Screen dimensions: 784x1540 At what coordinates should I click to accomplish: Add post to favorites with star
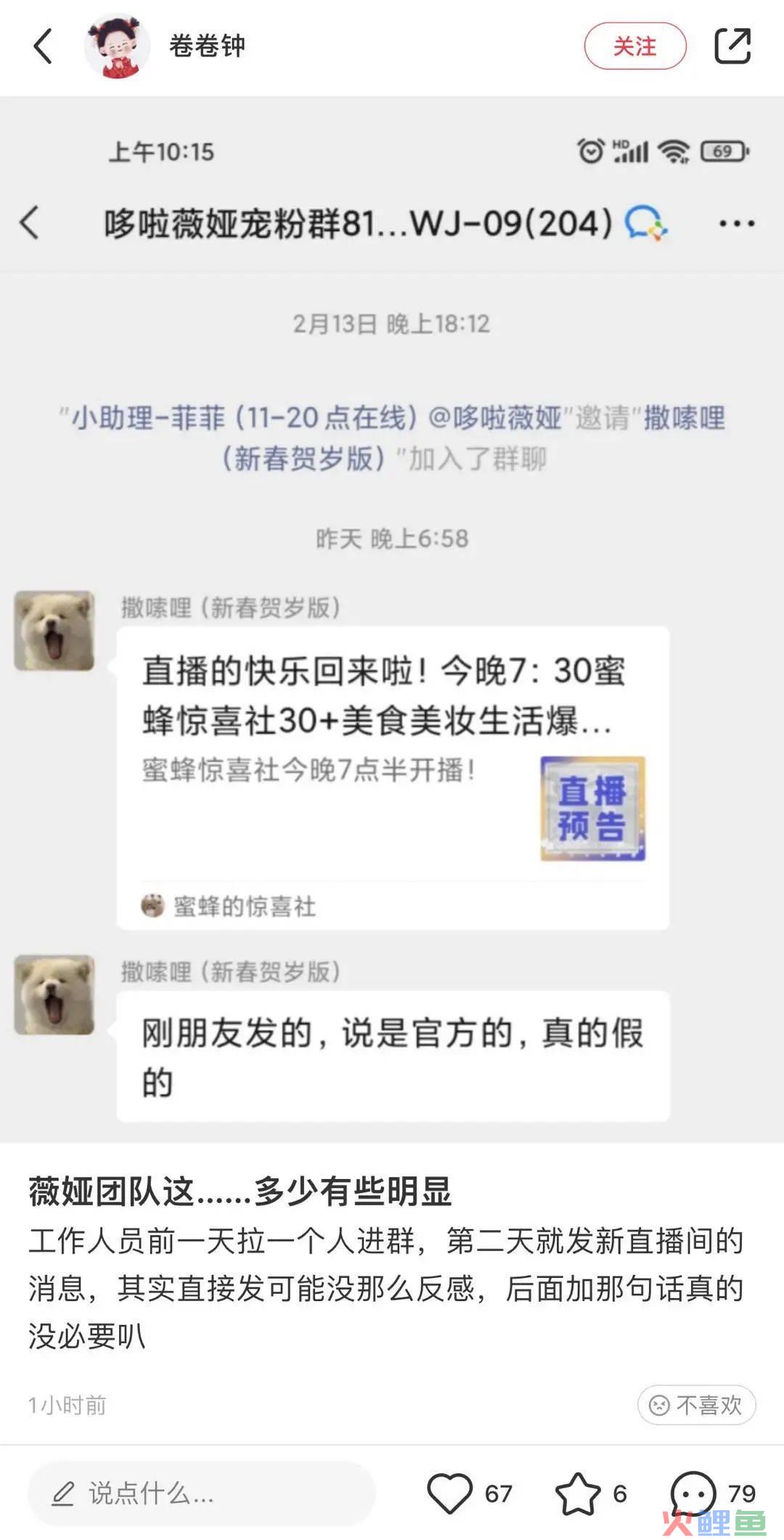(x=578, y=1493)
